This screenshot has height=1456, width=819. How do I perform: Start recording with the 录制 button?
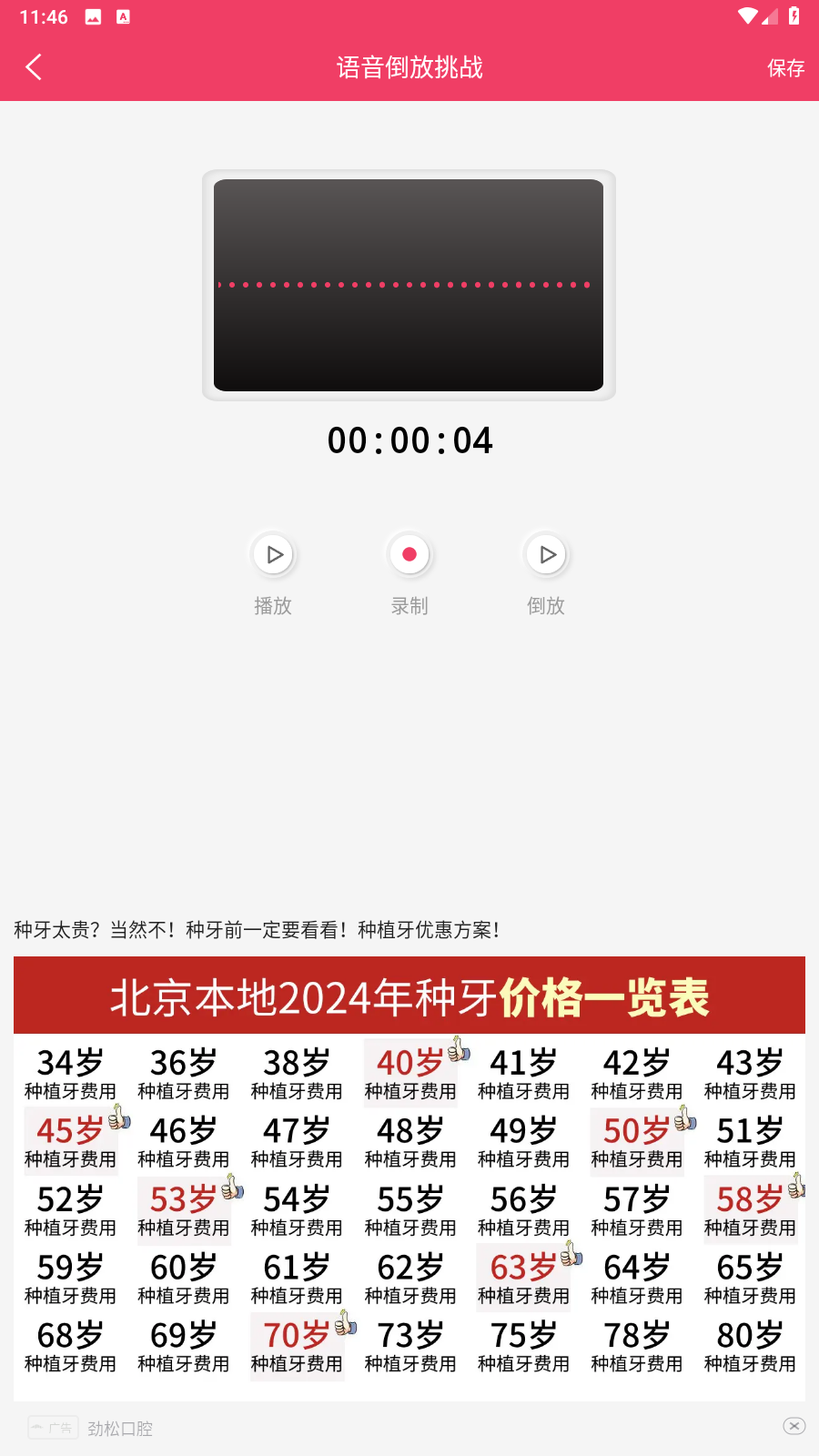click(x=409, y=555)
